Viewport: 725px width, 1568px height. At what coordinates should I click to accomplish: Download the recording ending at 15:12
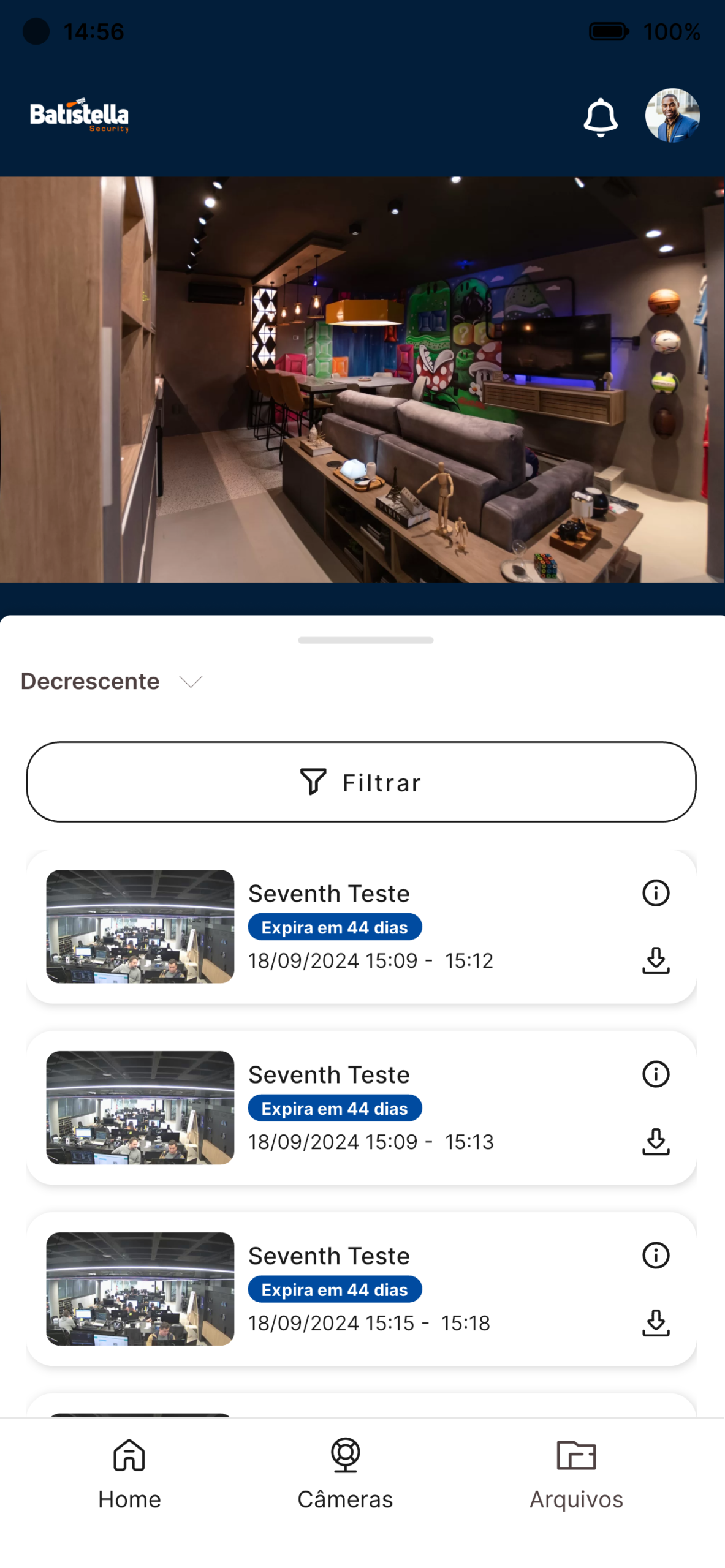click(655, 960)
